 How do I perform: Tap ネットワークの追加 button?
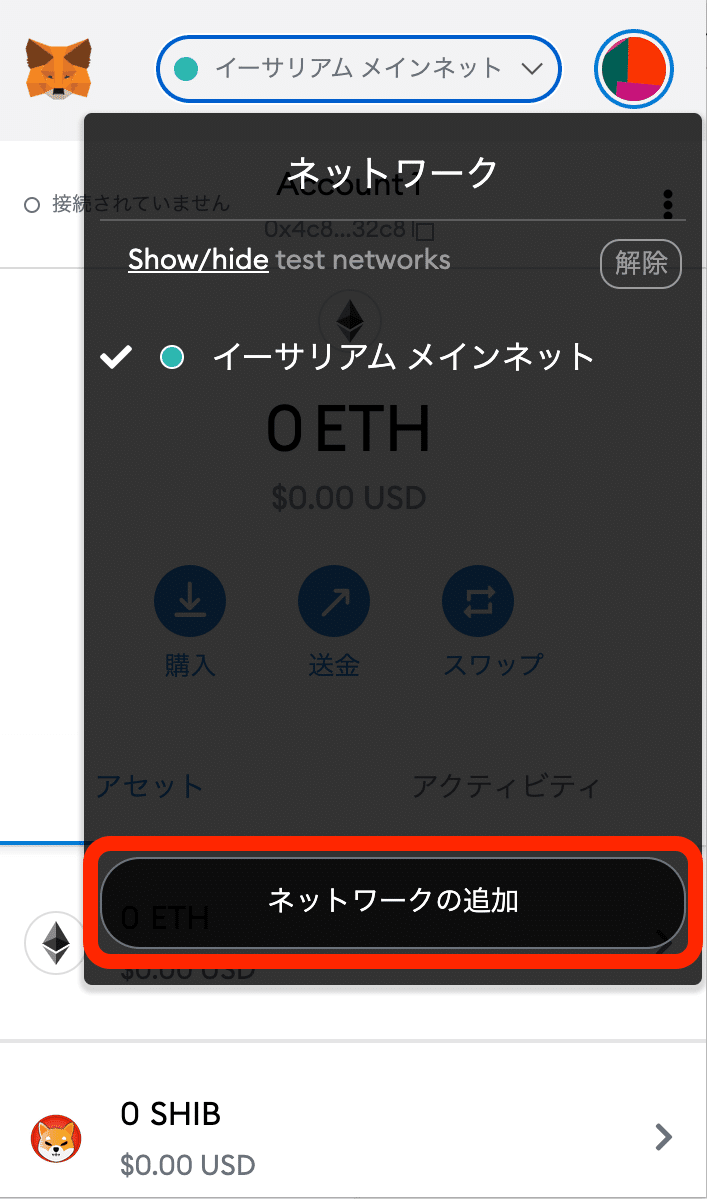[x=393, y=902]
